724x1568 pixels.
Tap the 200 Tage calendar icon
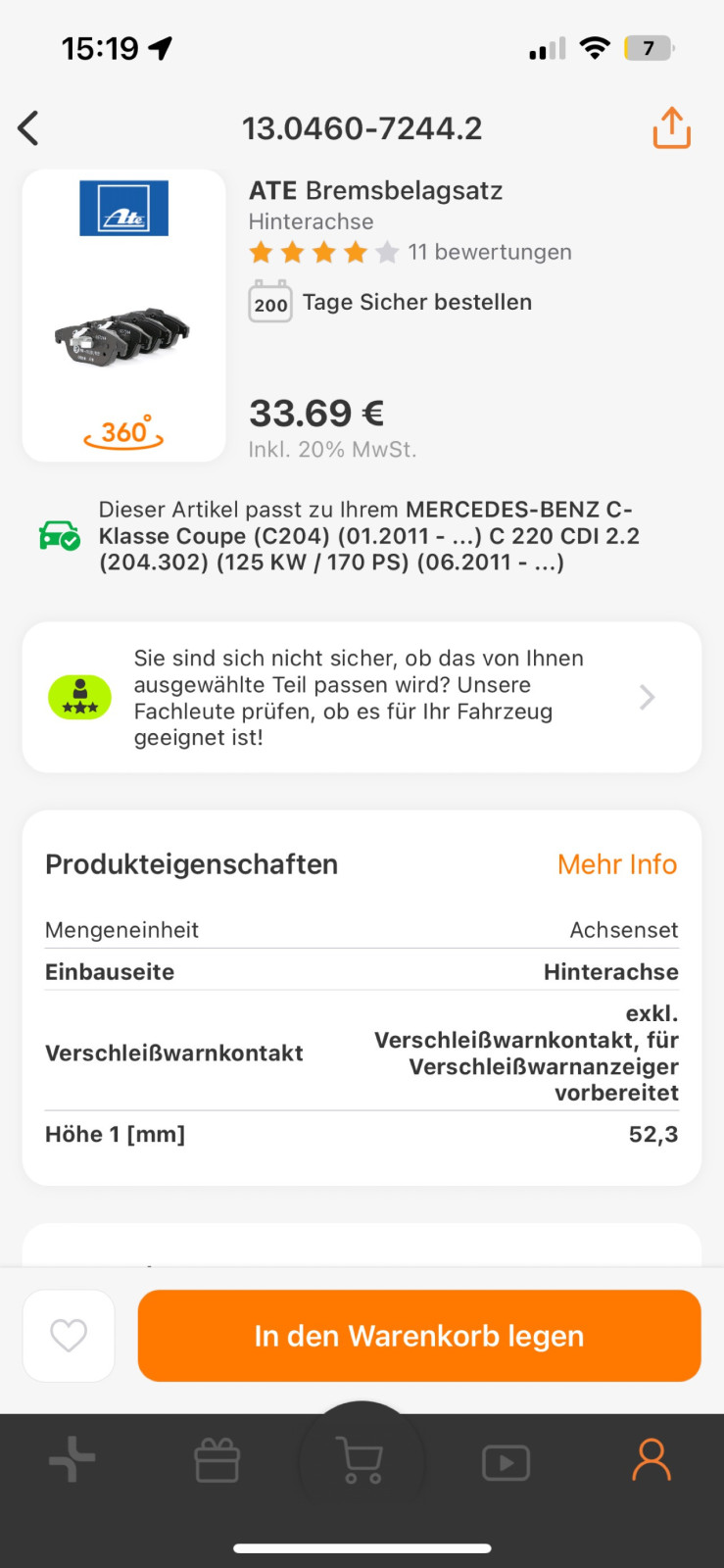pos(270,302)
